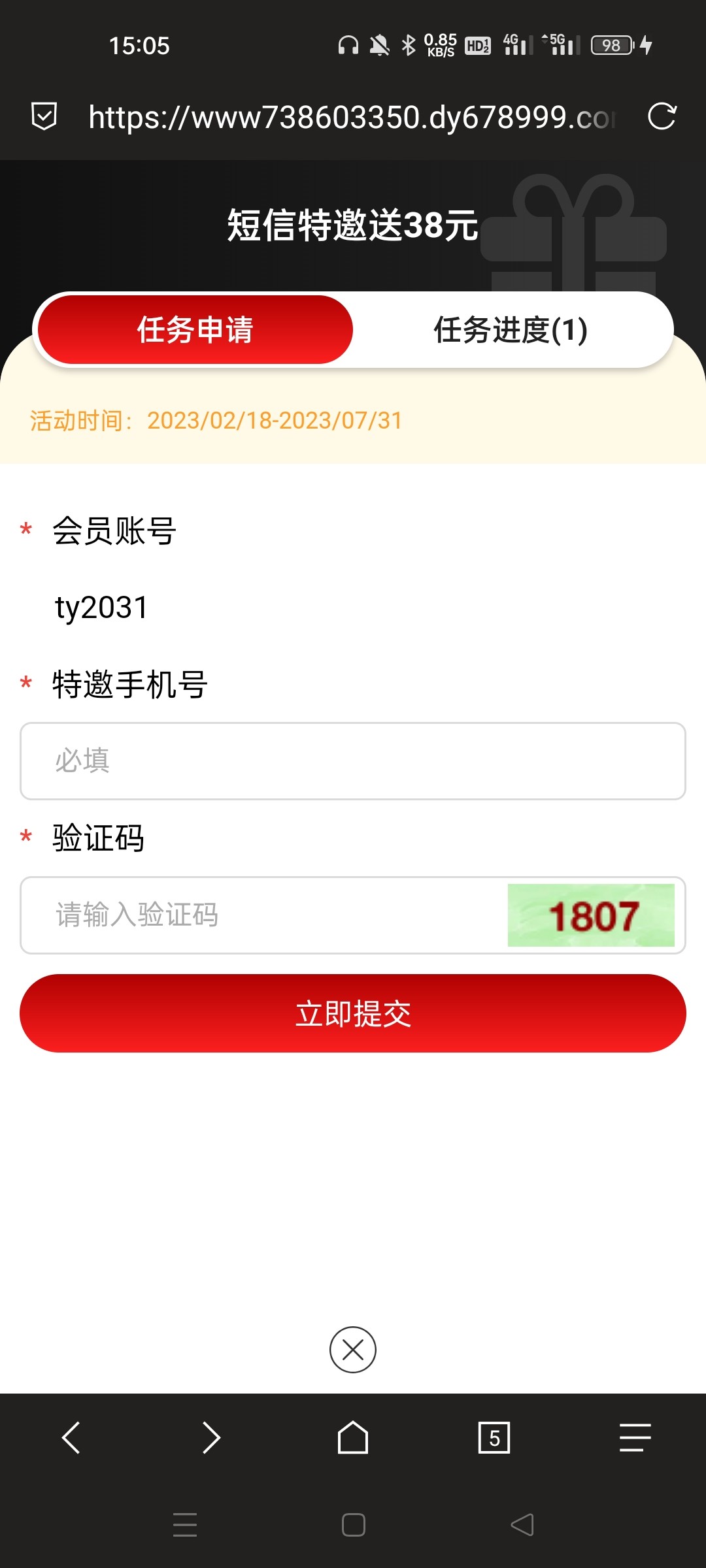Go forward to the next webpage
This screenshot has height=1568, width=706.
click(211, 1437)
